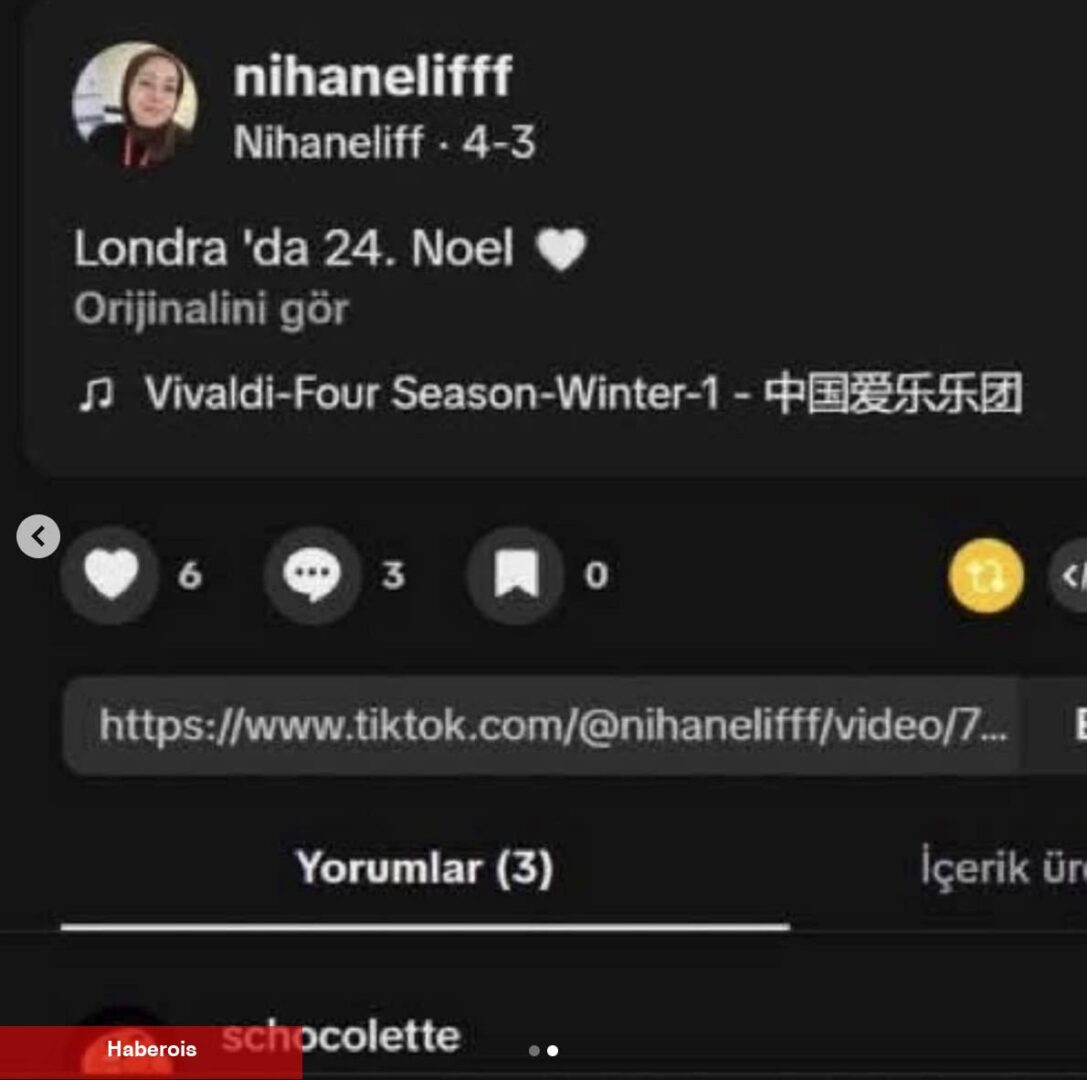The image size is (1087, 1080).
Task: Tap 'Orijinalini gör' to see original
Action: (211, 309)
